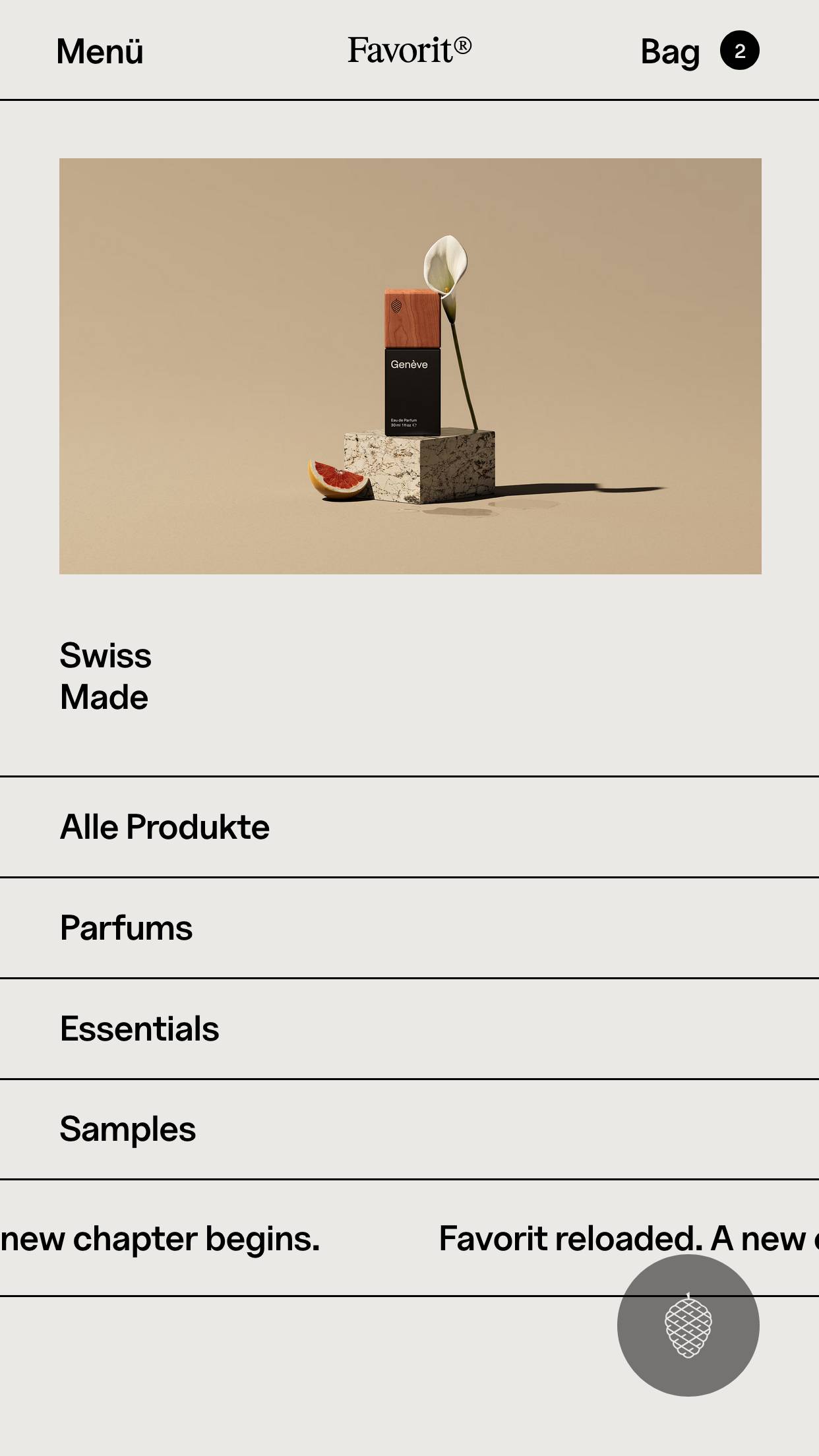Tap the floating pinecone button
Screen dimensions: 819x1456
pyautogui.click(x=688, y=1325)
